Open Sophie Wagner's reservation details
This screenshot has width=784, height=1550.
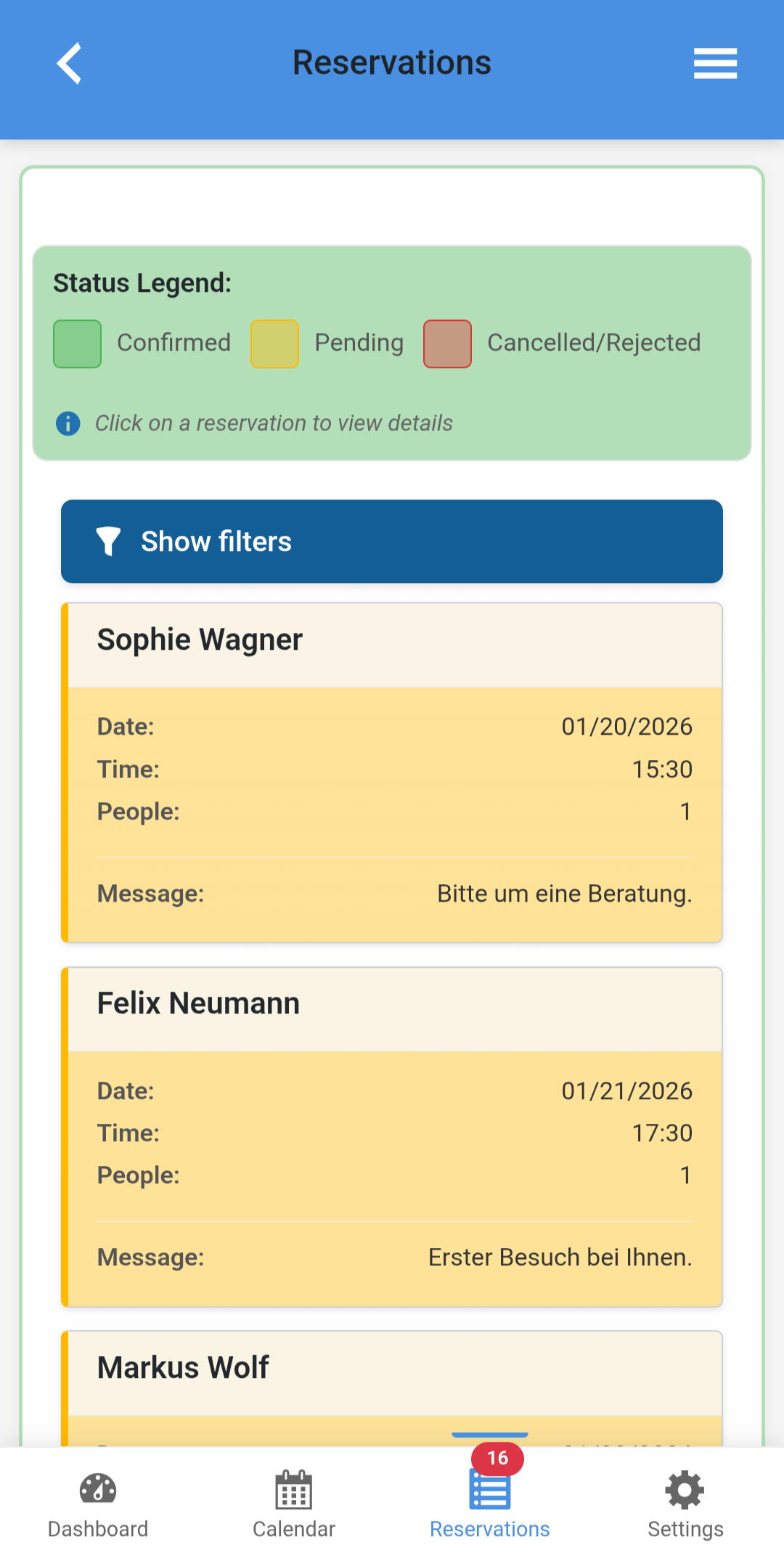pyautogui.click(x=391, y=770)
